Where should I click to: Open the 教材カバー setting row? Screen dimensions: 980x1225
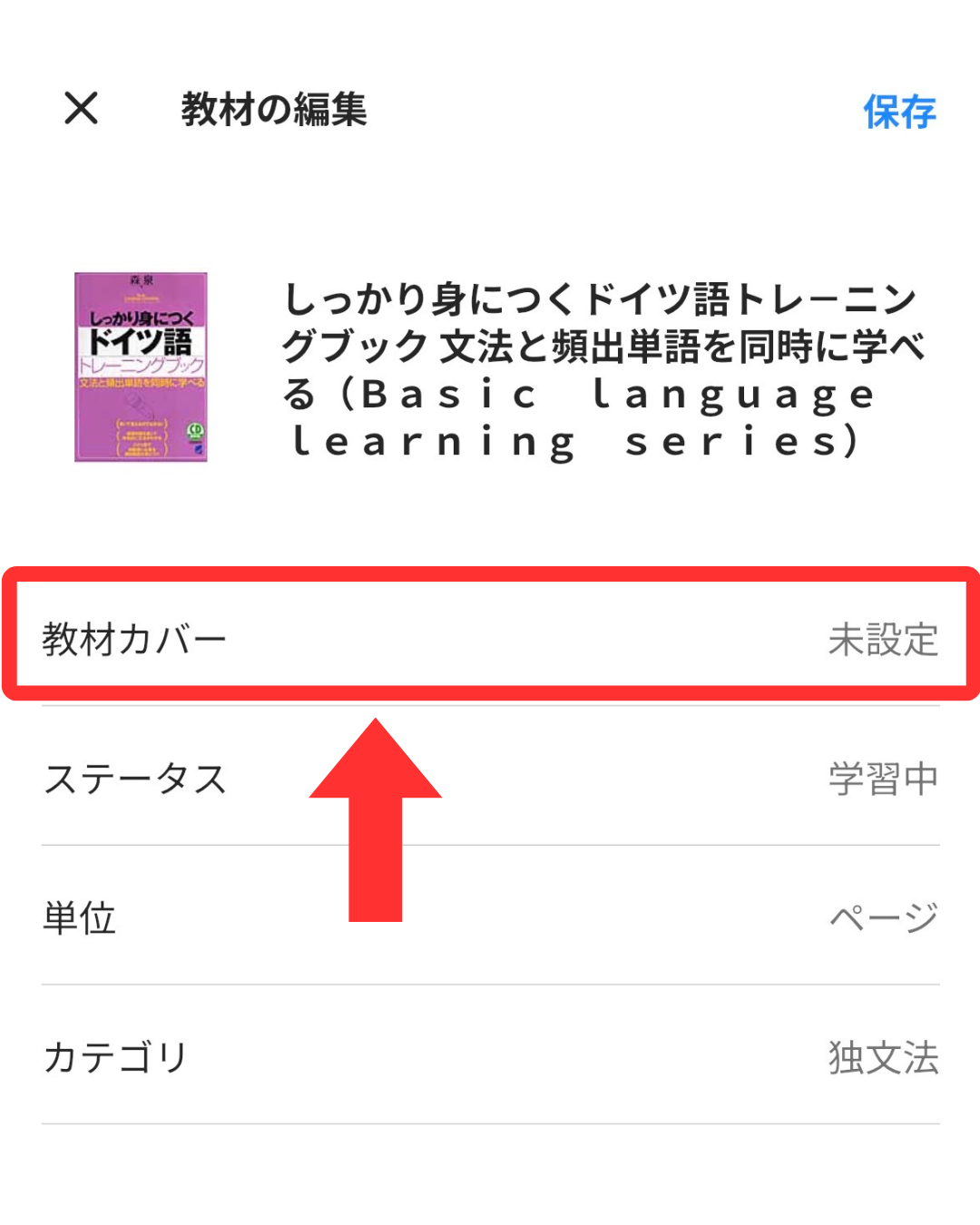[x=490, y=639]
